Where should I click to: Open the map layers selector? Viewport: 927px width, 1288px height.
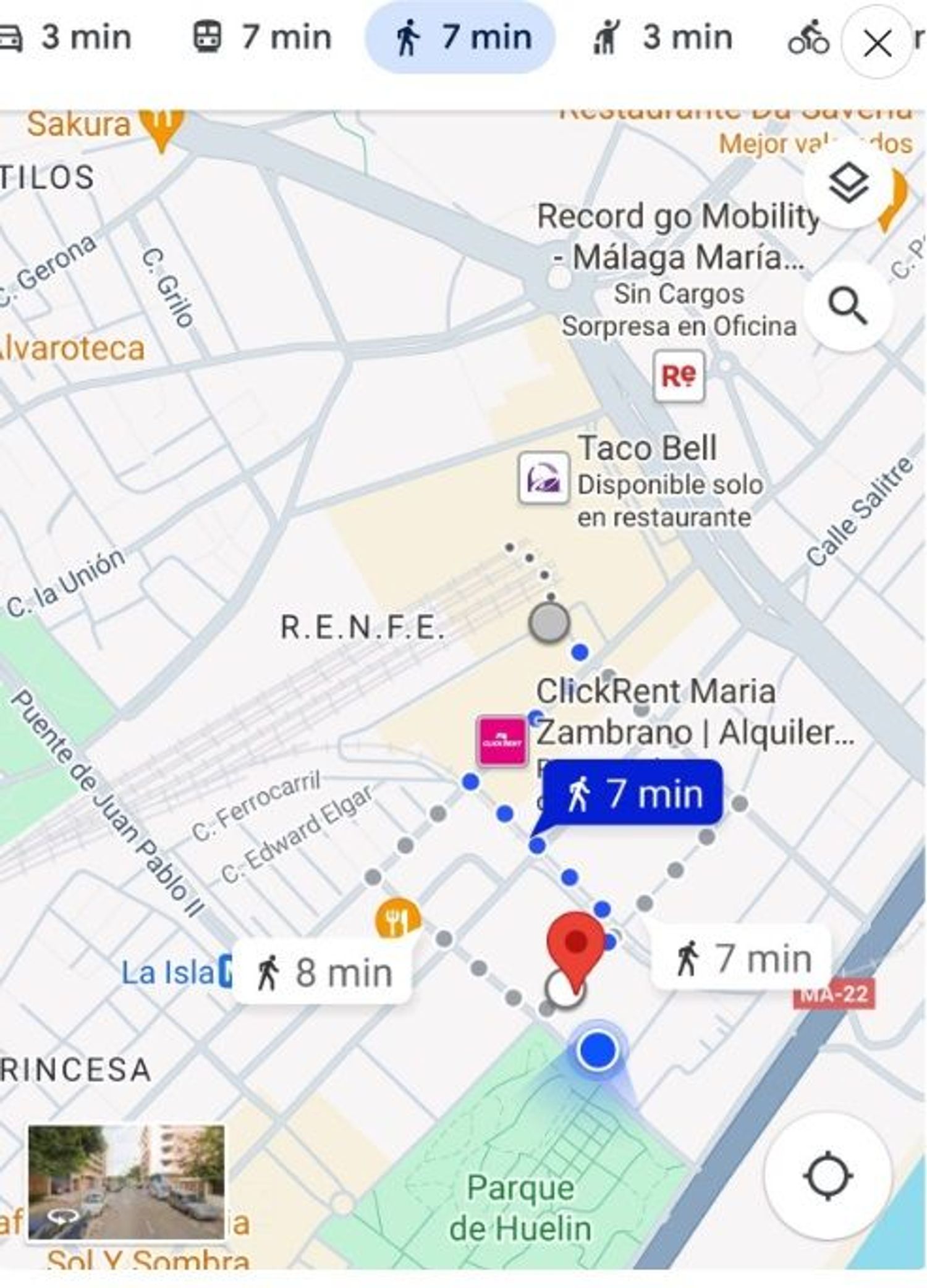click(848, 184)
